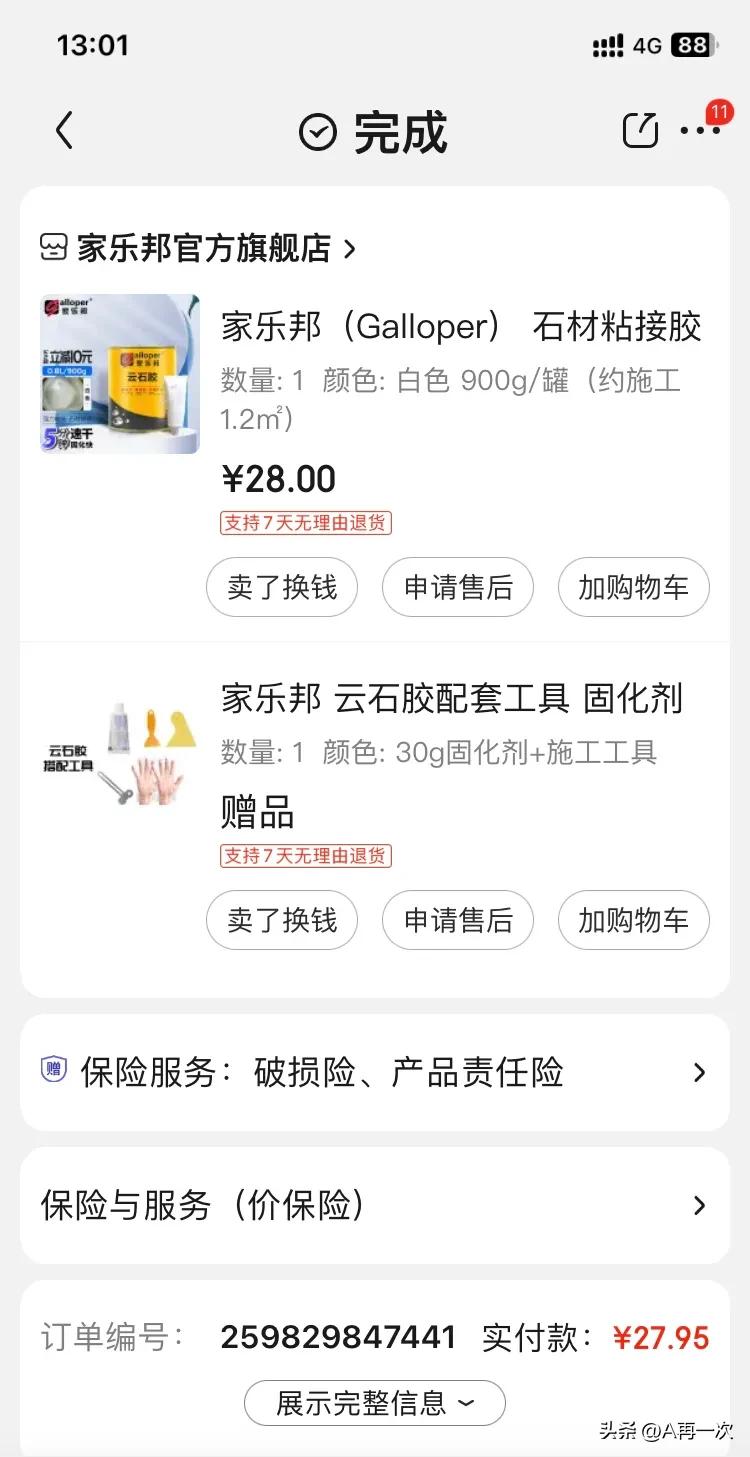This screenshot has height=1457, width=750.
Task: Tap the 支持7天无理由退货 tag
Action: tap(305, 523)
